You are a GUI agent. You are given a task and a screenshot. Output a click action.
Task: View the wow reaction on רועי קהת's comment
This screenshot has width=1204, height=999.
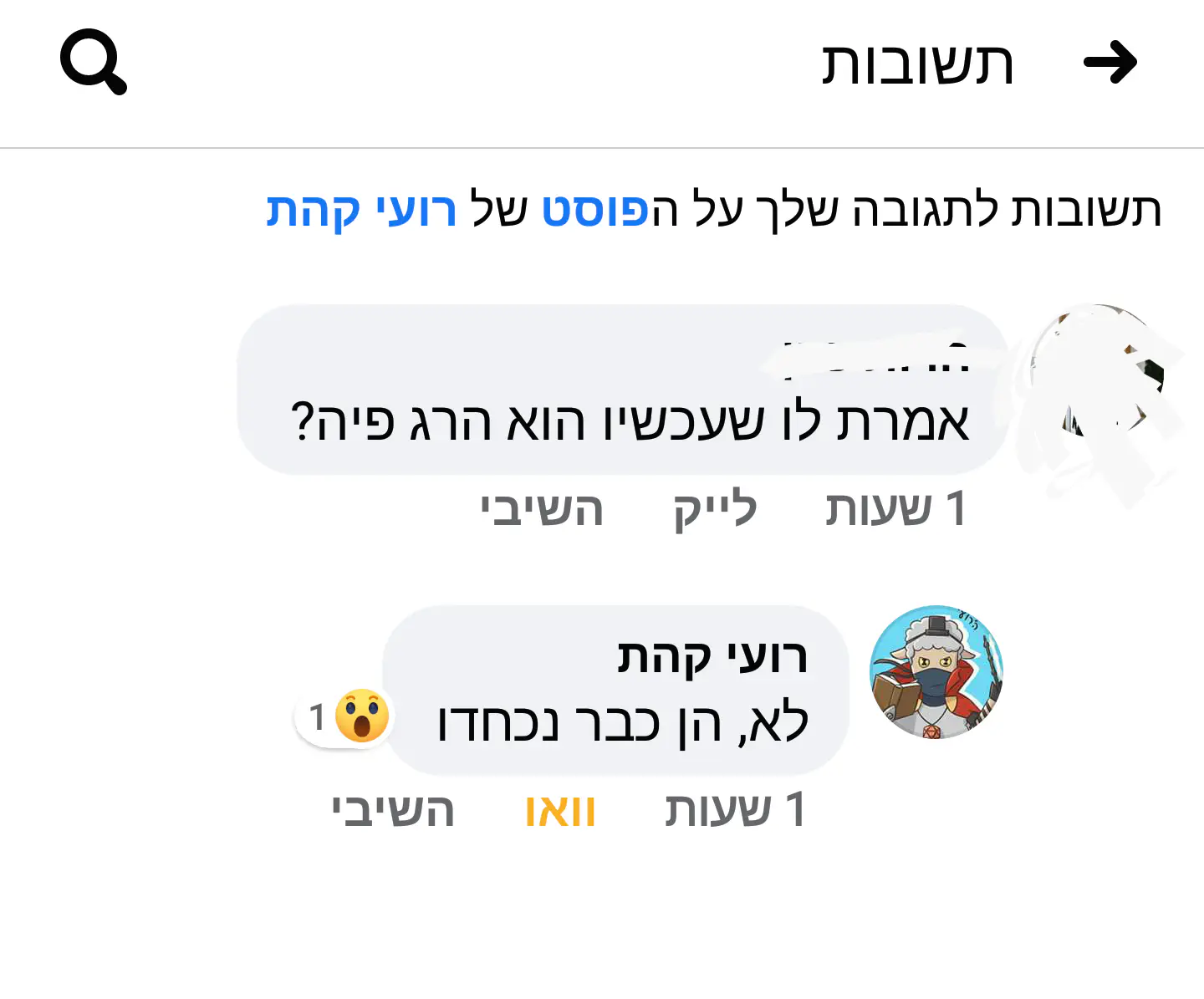pos(345,717)
